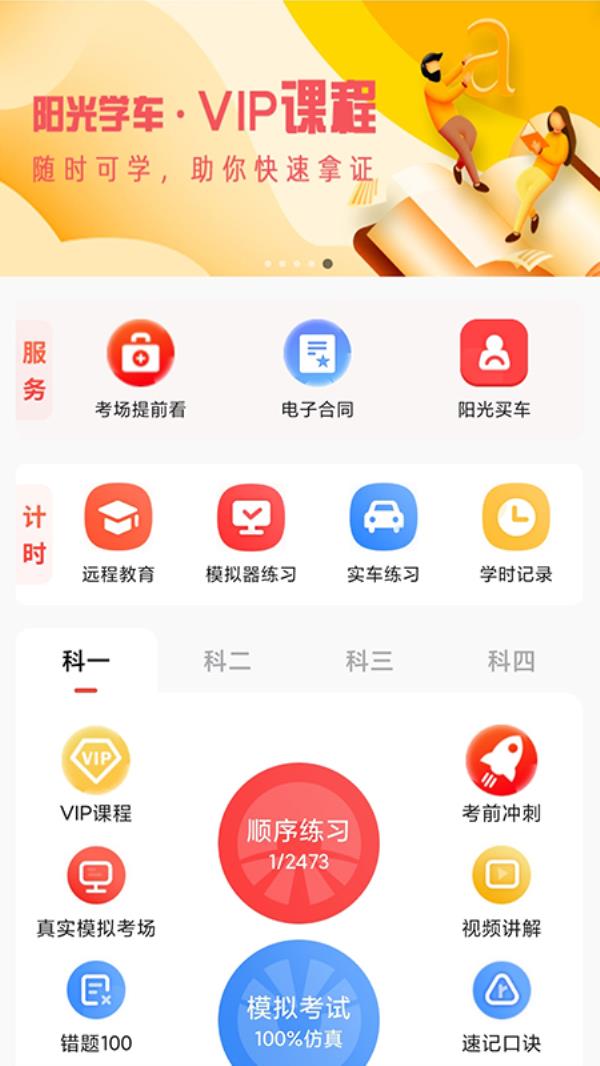Open 实车练习
The image size is (600, 1066).
(x=383, y=534)
